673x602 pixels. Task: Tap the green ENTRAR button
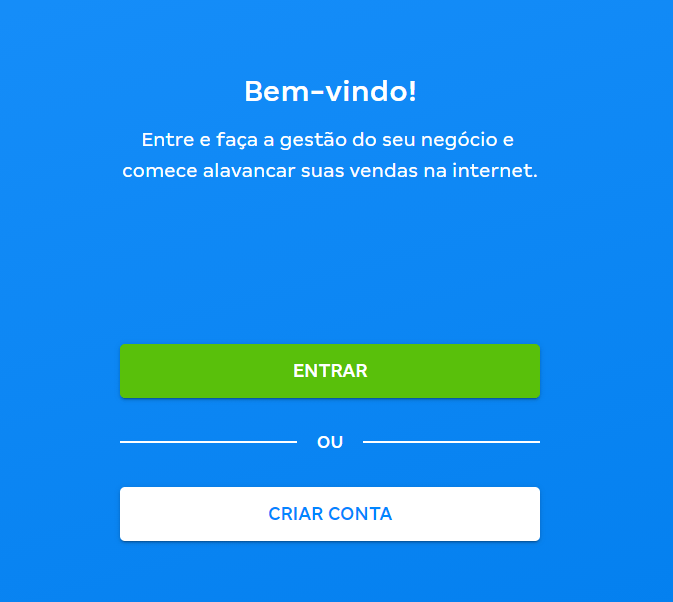pos(330,371)
